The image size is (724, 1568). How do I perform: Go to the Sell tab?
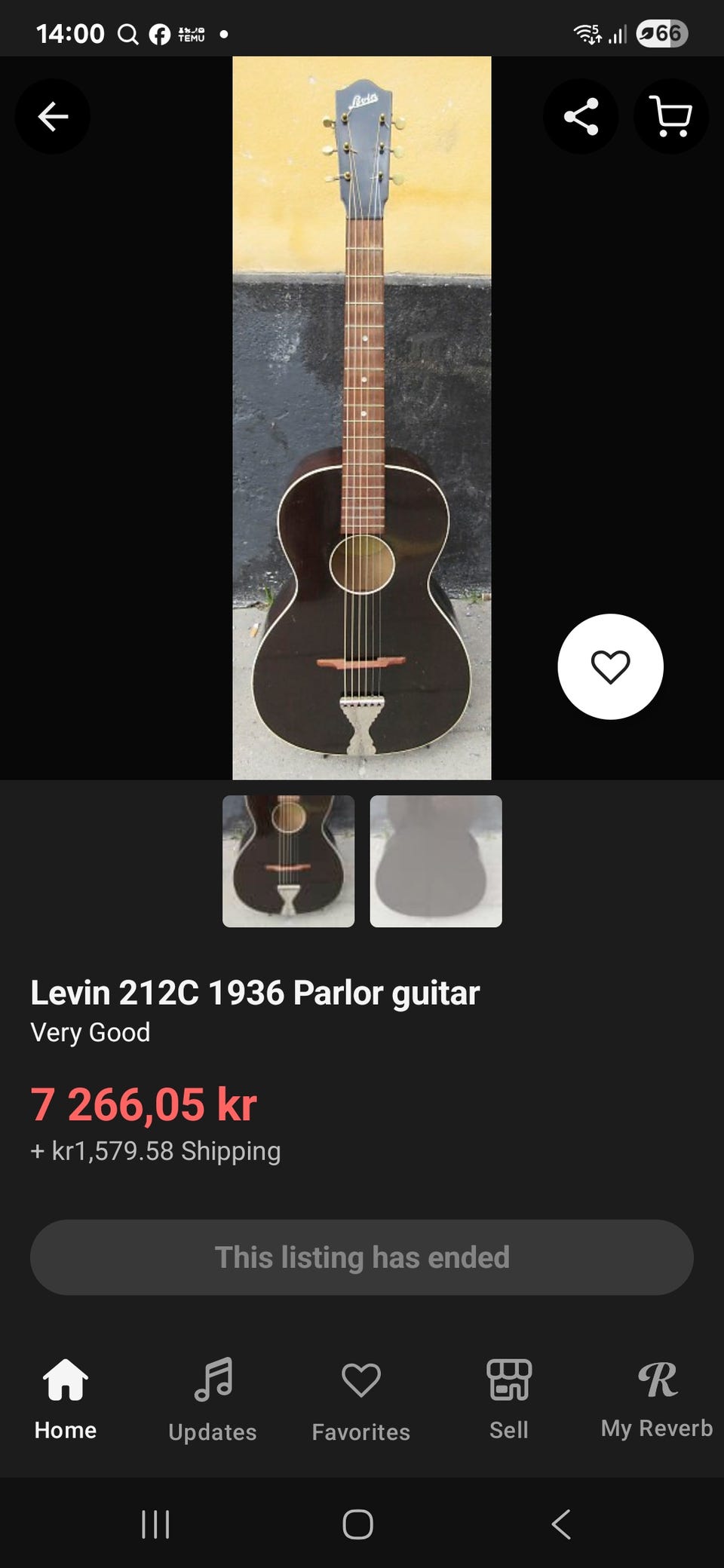click(509, 1398)
